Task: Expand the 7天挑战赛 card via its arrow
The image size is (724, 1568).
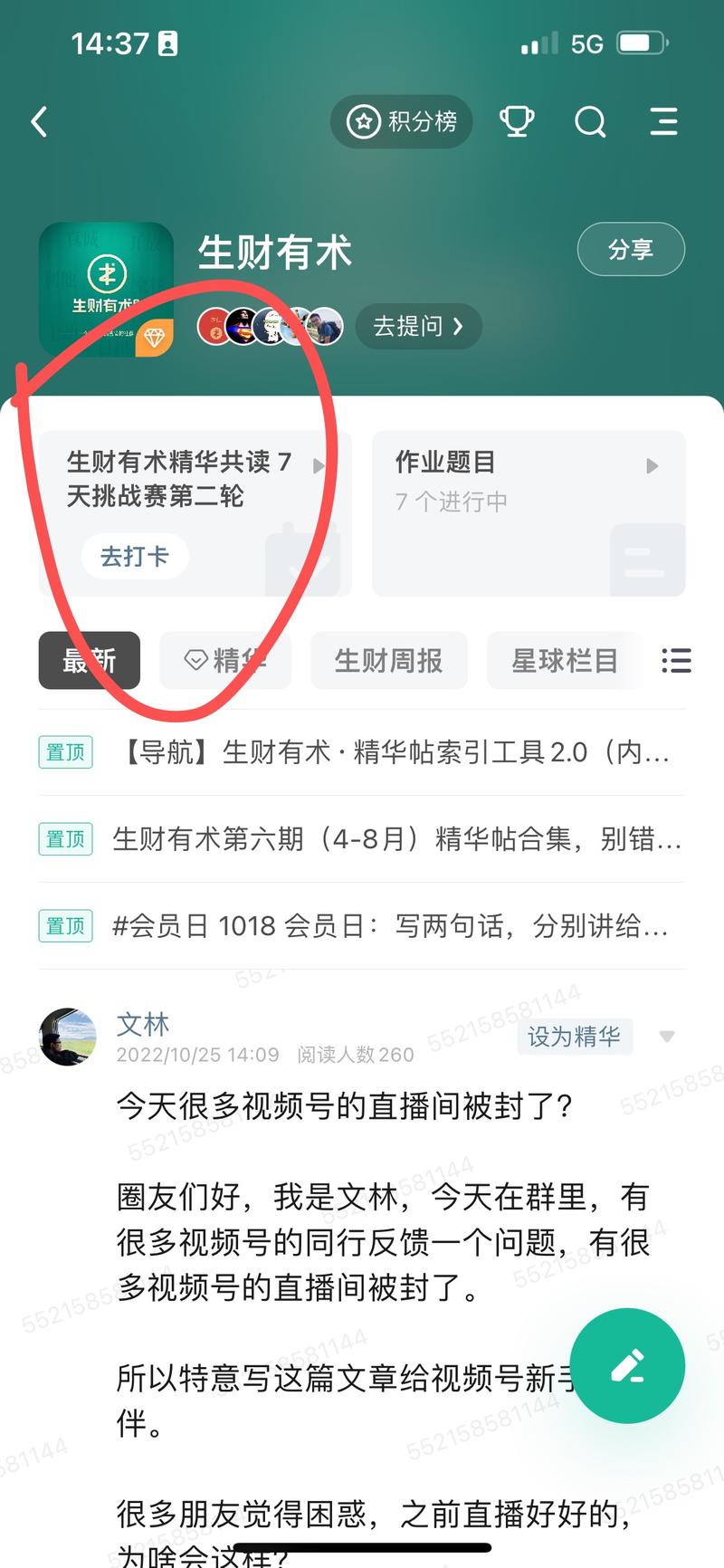Action: tap(319, 465)
